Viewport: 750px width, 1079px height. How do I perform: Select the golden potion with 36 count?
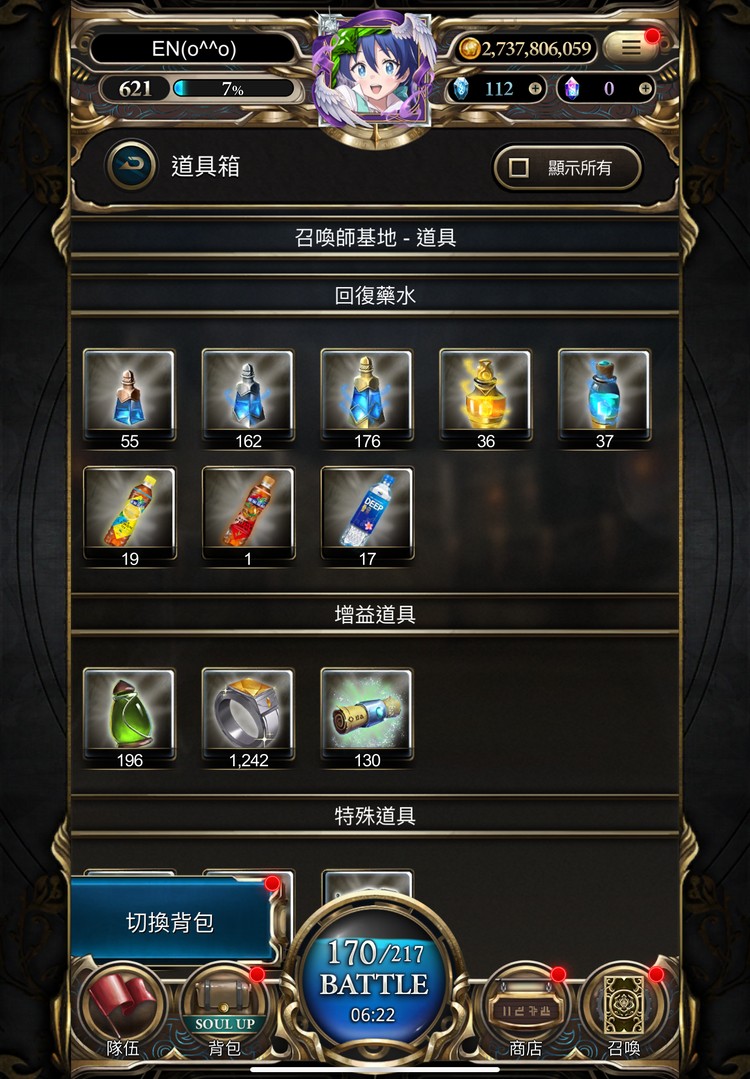[x=486, y=393]
